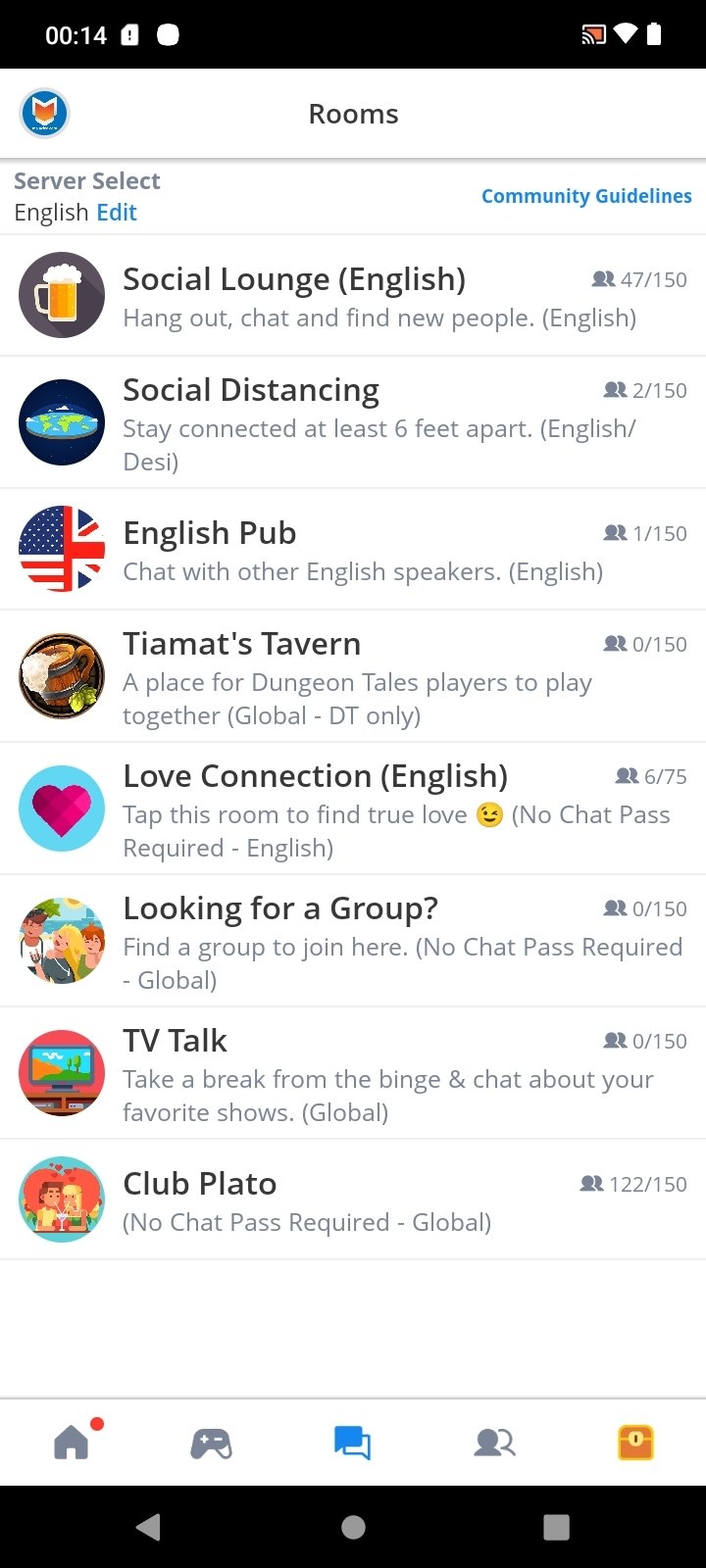Go to the system home screen
Viewport: 706px width, 1568px height.
(x=353, y=1527)
